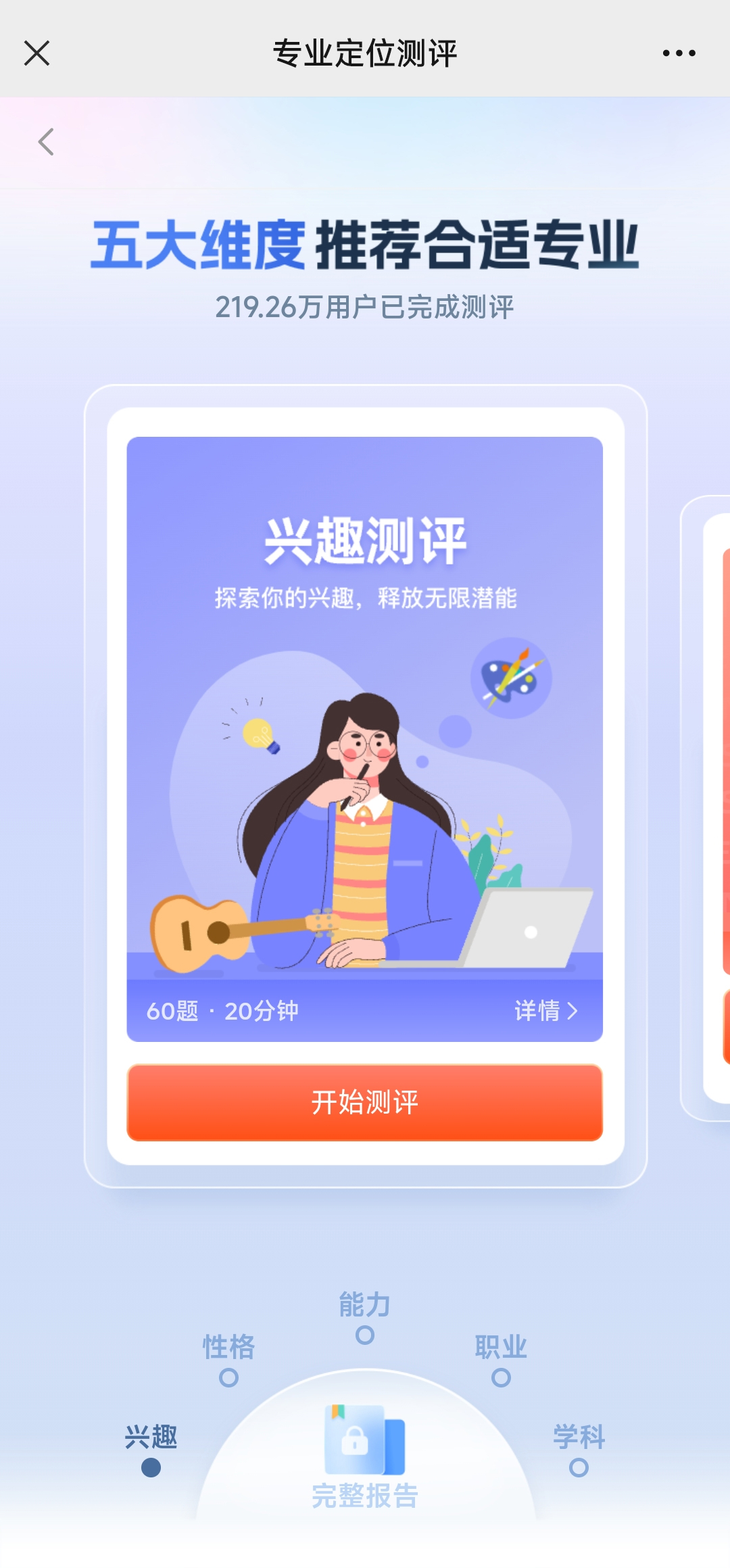Close the 专业定位测评 mini program

tap(36, 53)
